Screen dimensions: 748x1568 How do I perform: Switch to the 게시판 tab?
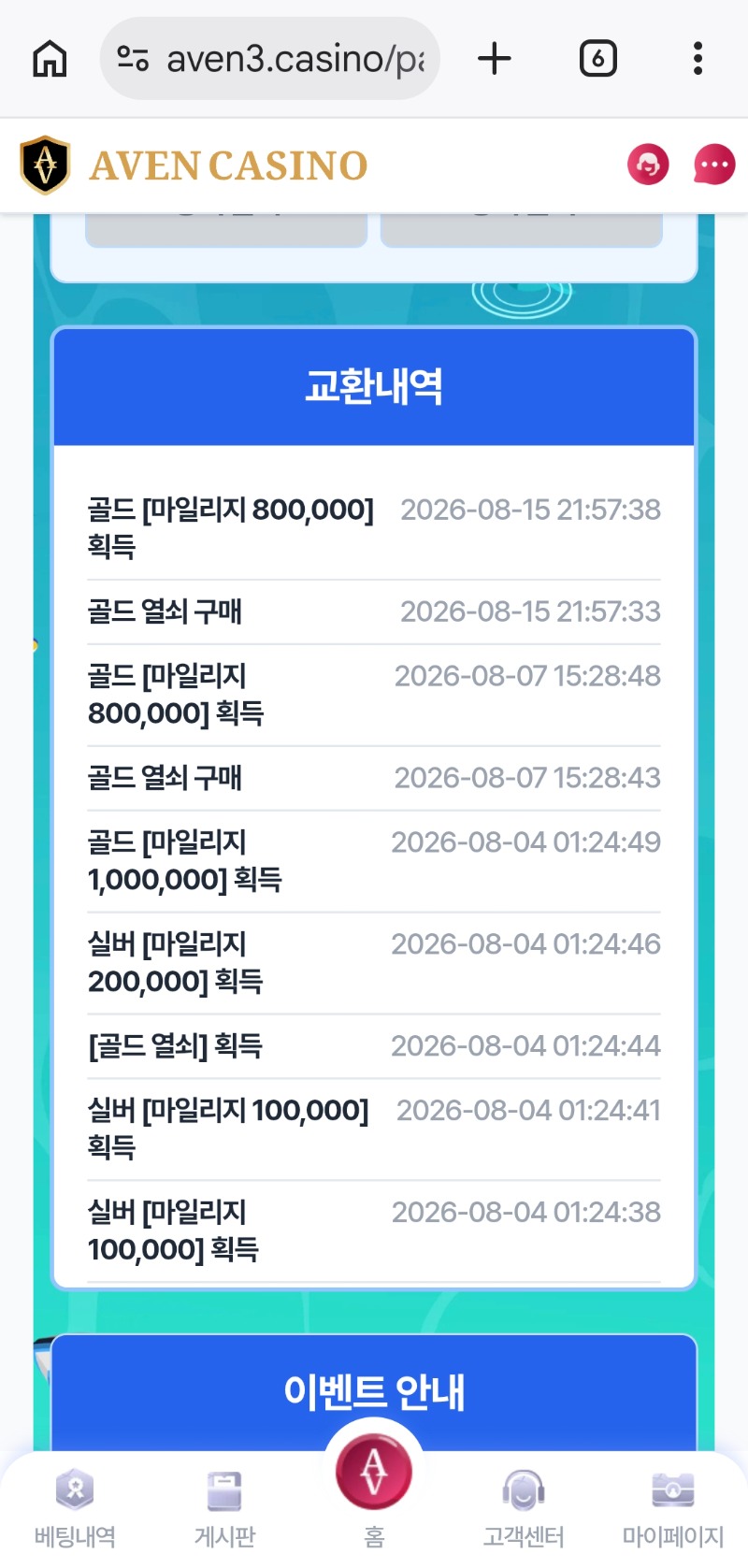point(224,1507)
